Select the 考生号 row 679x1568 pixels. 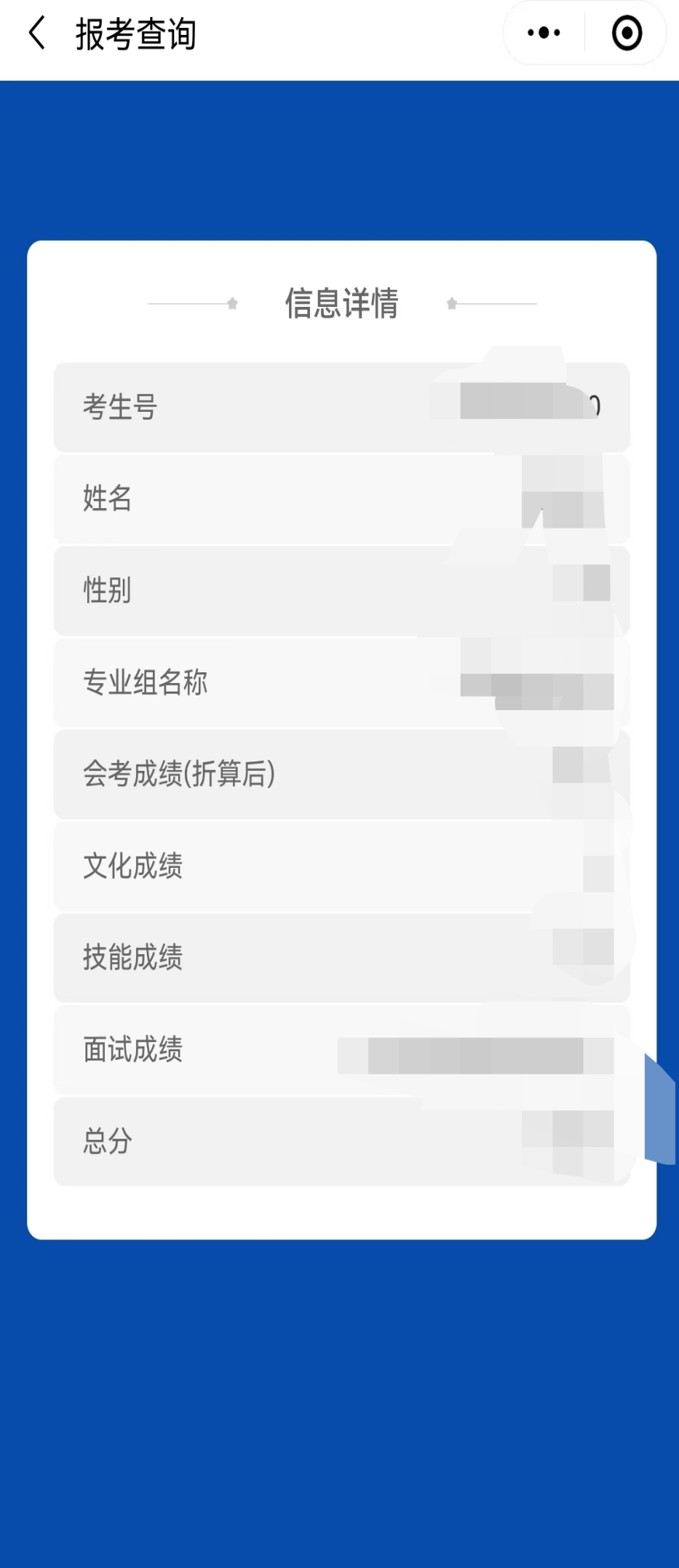341,406
